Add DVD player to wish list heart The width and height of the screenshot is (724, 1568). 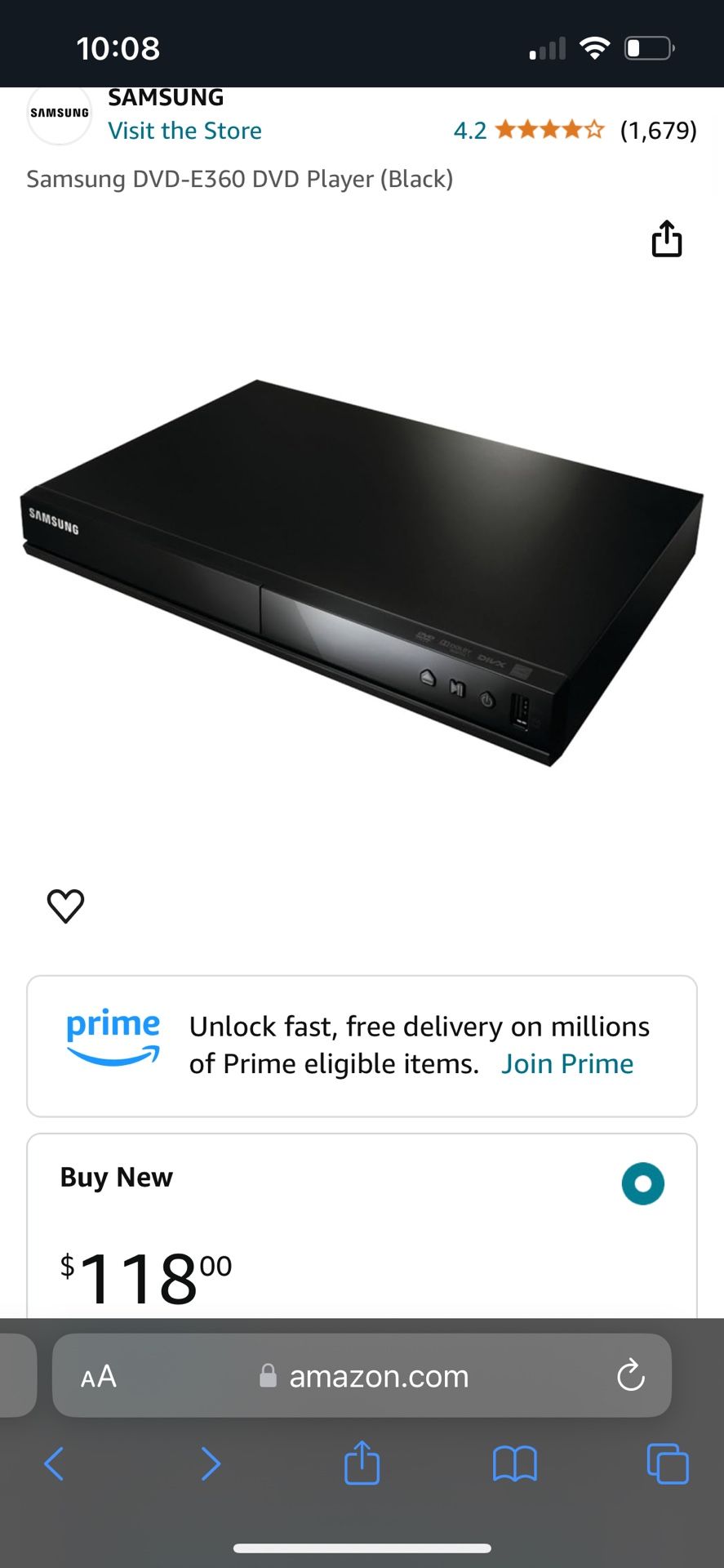point(65,906)
